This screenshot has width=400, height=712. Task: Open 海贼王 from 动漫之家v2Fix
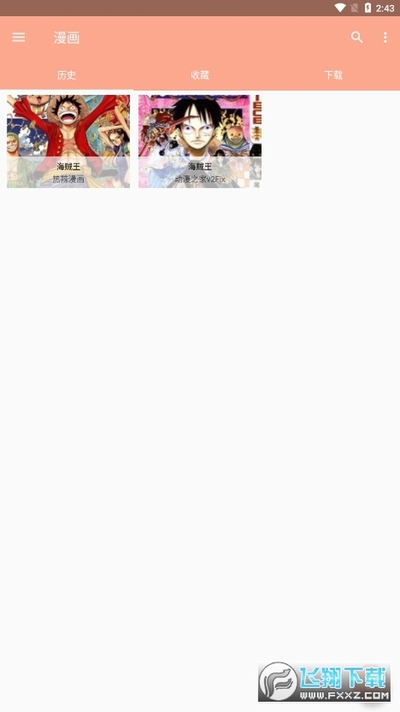(200, 141)
